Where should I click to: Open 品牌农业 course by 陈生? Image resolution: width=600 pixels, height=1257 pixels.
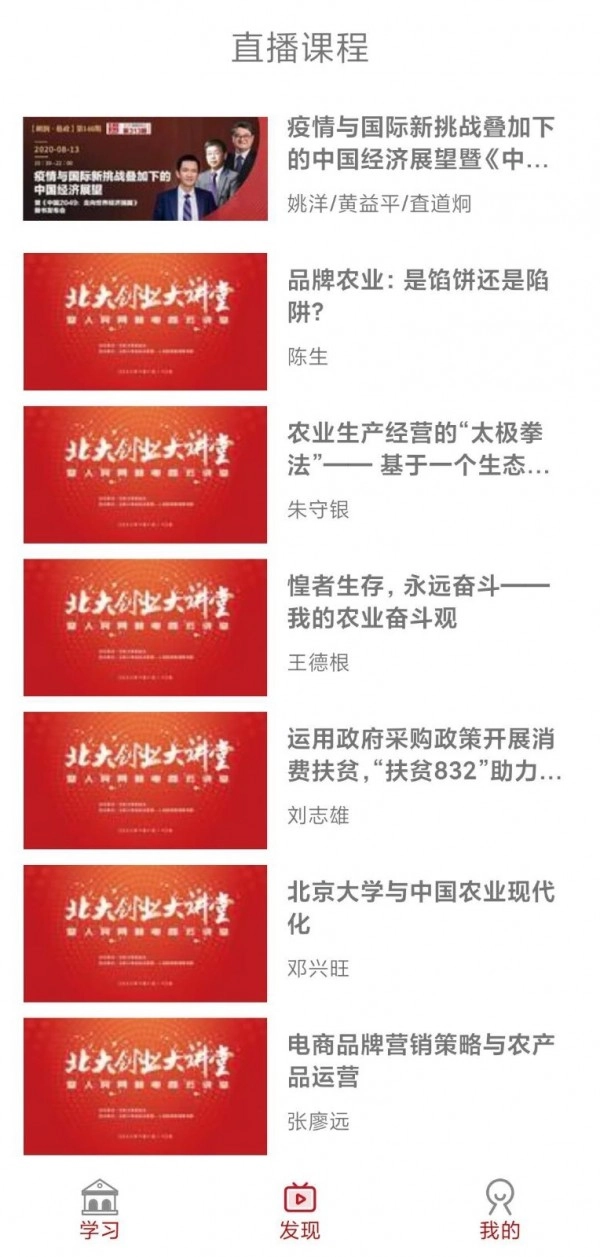[420, 297]
